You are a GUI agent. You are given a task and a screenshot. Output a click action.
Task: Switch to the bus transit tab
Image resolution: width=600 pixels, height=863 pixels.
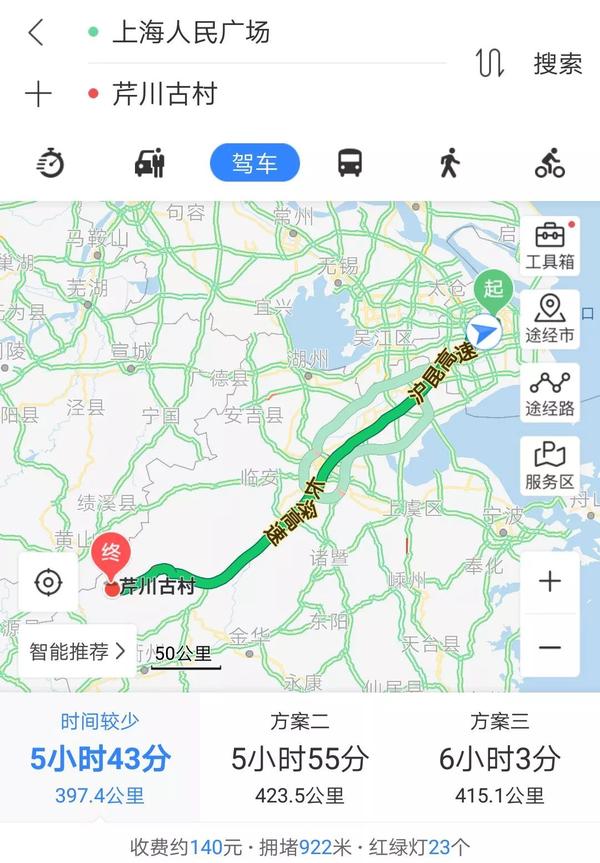point(350,162)
